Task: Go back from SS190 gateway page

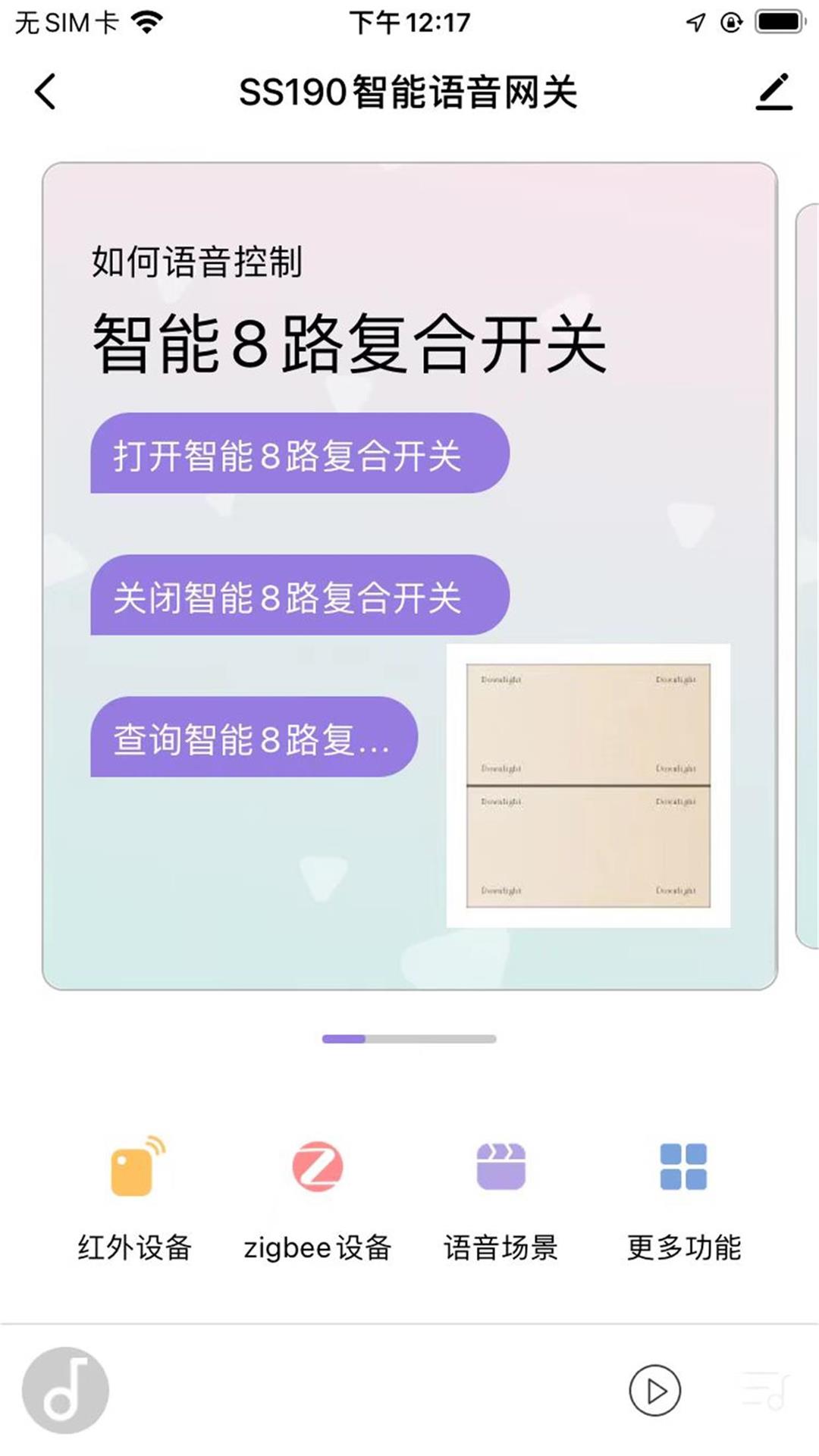Action: point(45,92)
